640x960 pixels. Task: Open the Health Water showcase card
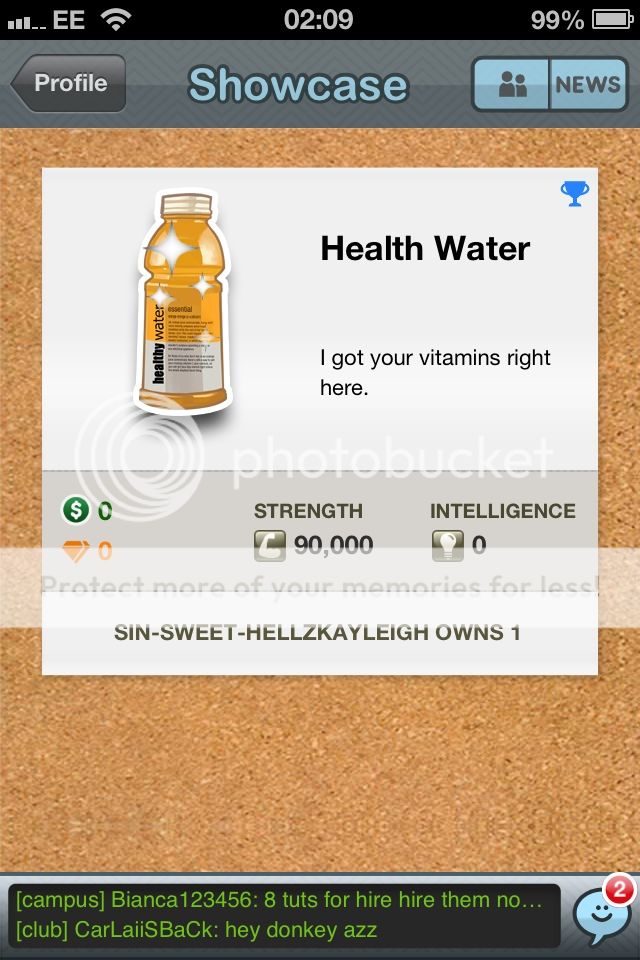320,420
